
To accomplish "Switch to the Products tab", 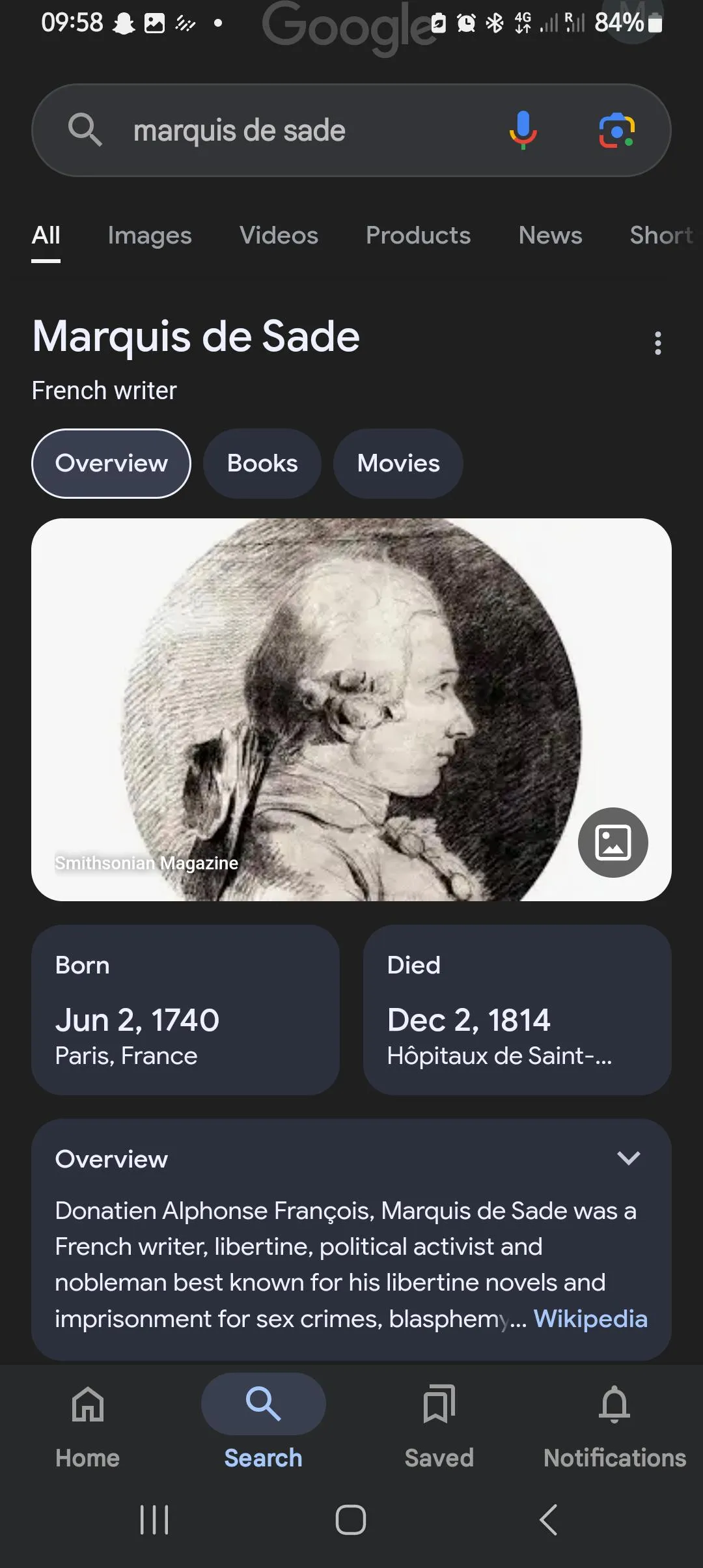I will 418,236.
